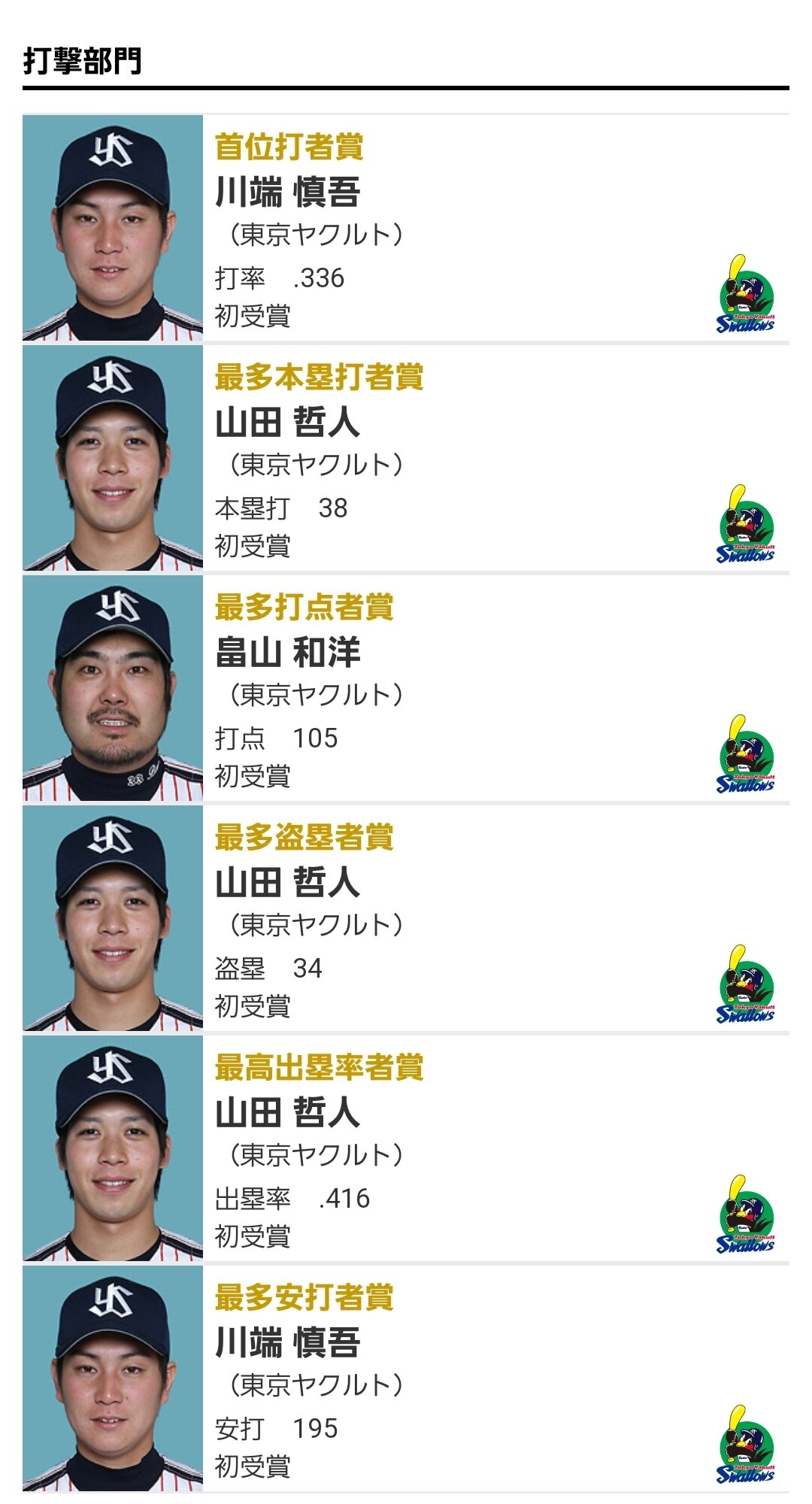View the 最高出塁率者賞 card showing .416
The image size is (812, 1504).
point(406,1149)
